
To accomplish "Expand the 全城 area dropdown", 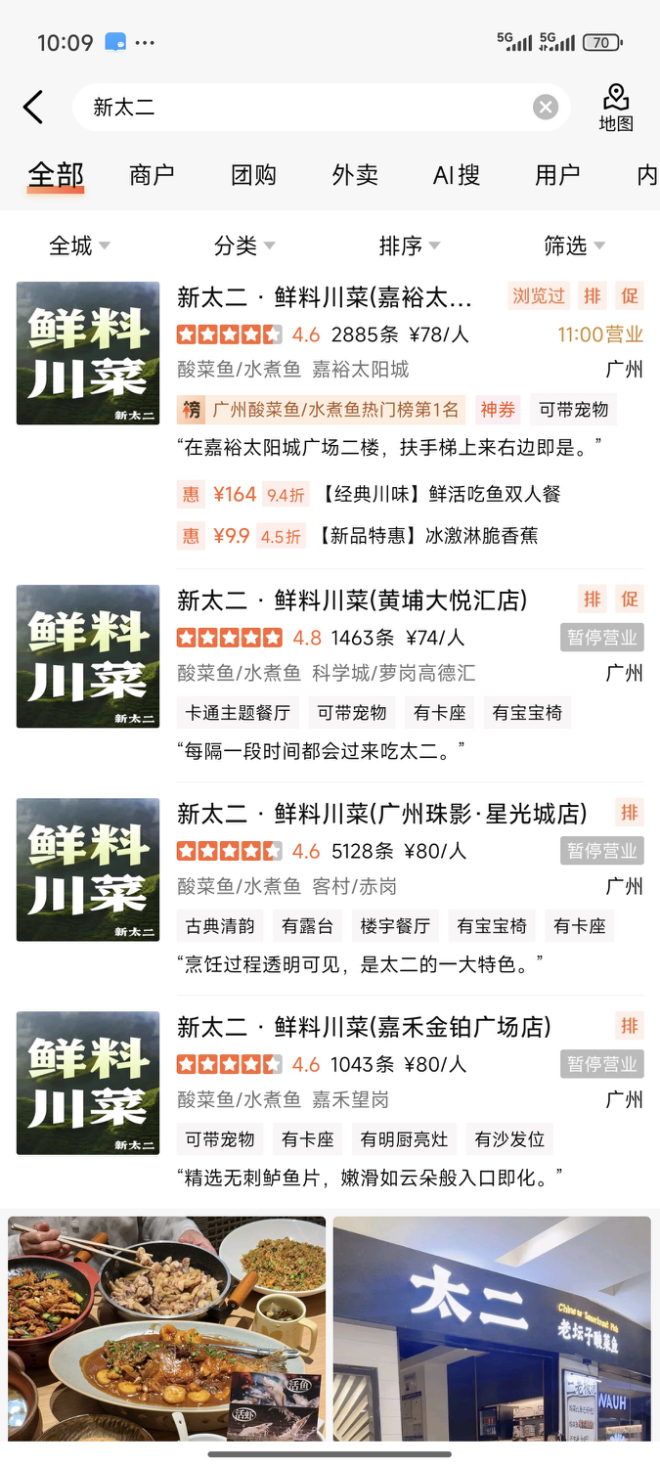I will coord(79,246).
